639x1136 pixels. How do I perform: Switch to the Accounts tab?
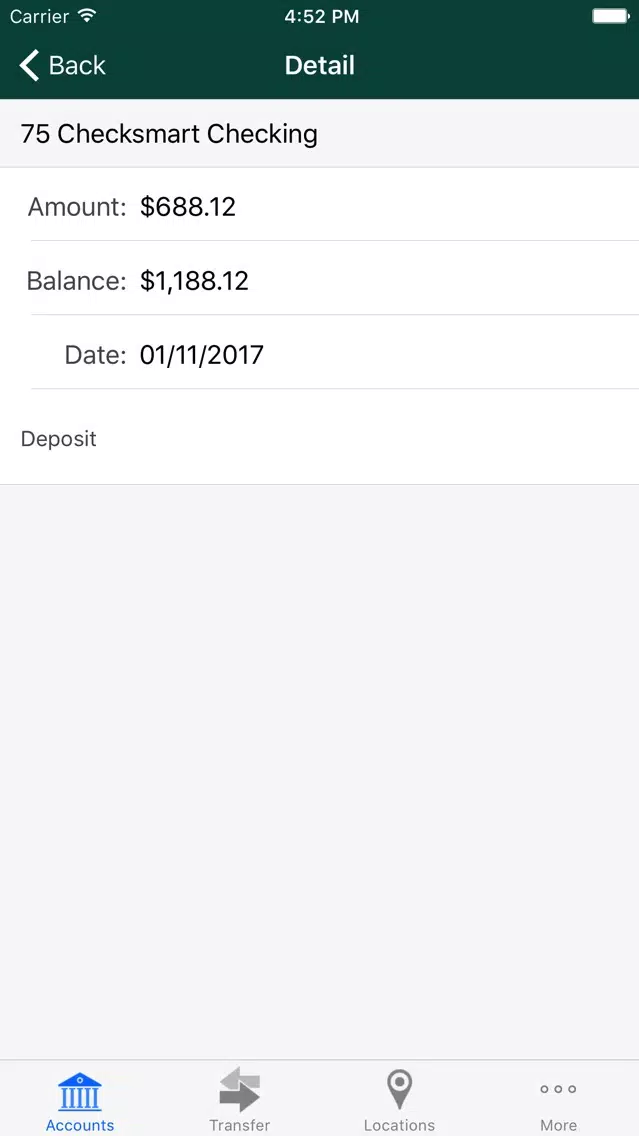[80, 1100]
